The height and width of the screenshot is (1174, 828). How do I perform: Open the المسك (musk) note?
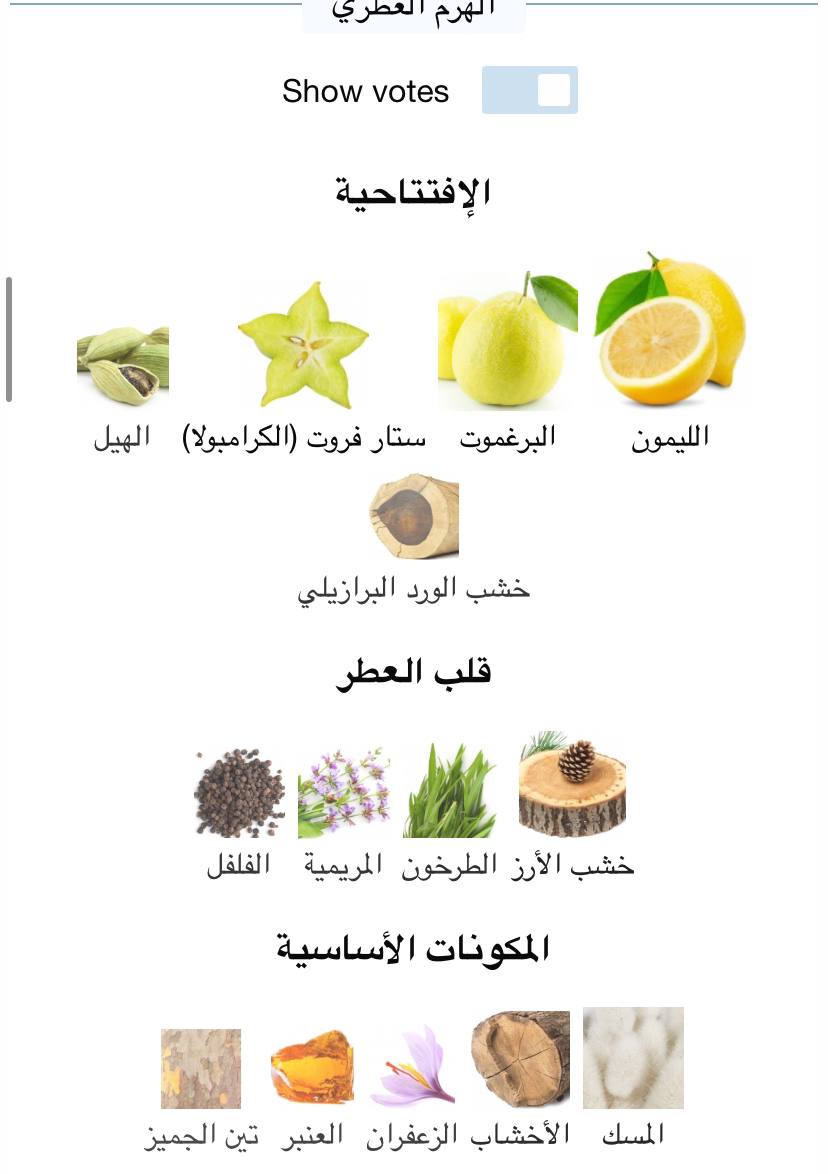pos(633,1059)
